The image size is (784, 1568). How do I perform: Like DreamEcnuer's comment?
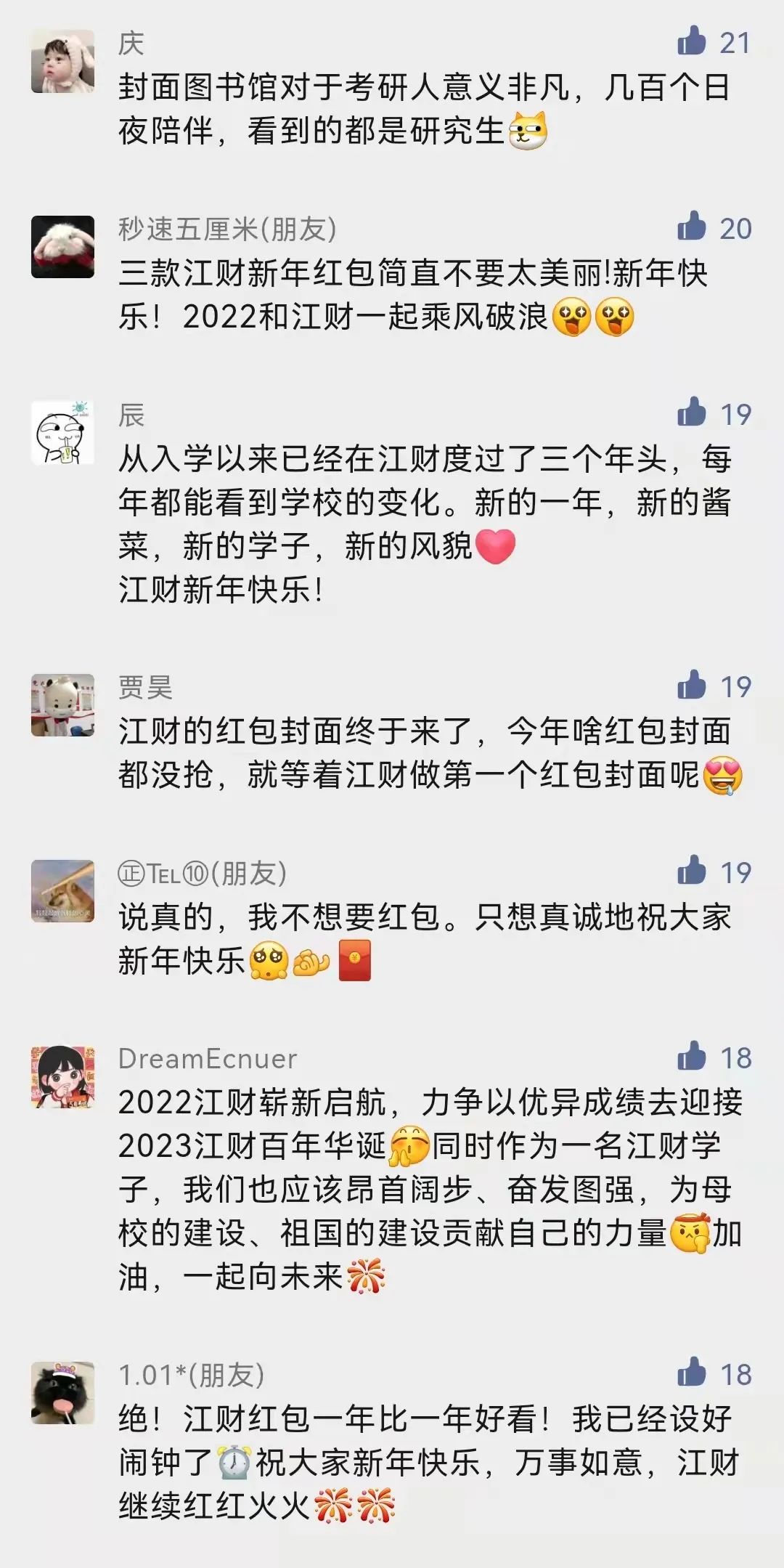coord(691,1057)
